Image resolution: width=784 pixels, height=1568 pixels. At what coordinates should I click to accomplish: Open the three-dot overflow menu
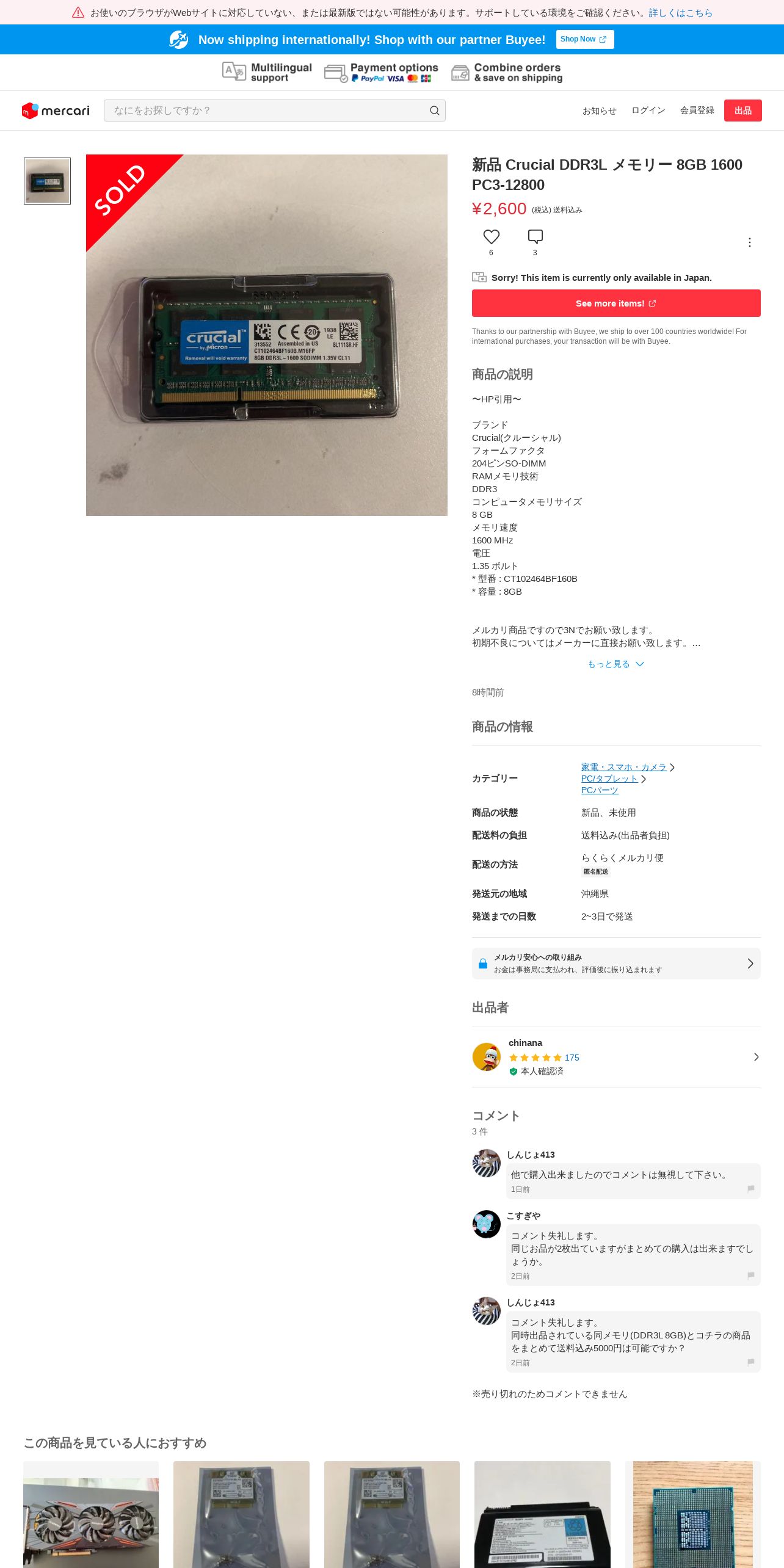(x=749, y=242)
